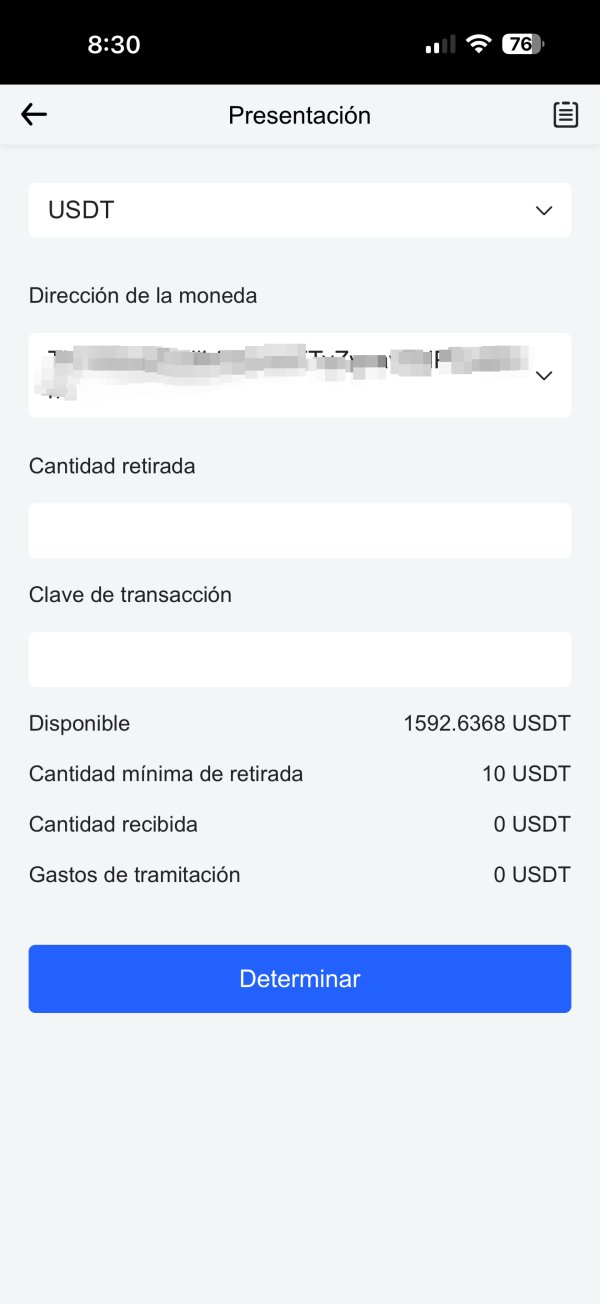Focus the Cantidad retirada field

tap(300, 530)
